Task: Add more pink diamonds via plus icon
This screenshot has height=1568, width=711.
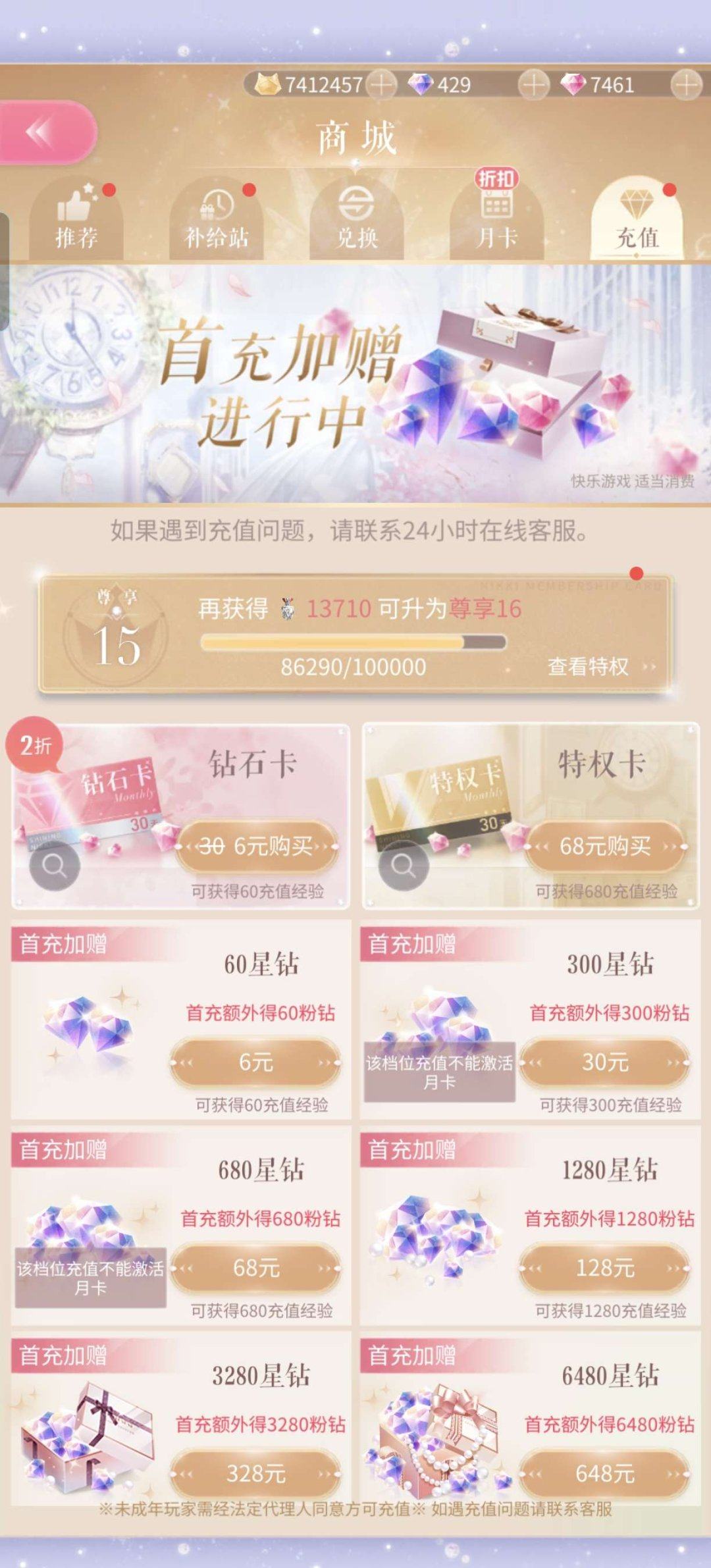Action: coord(685,85)
